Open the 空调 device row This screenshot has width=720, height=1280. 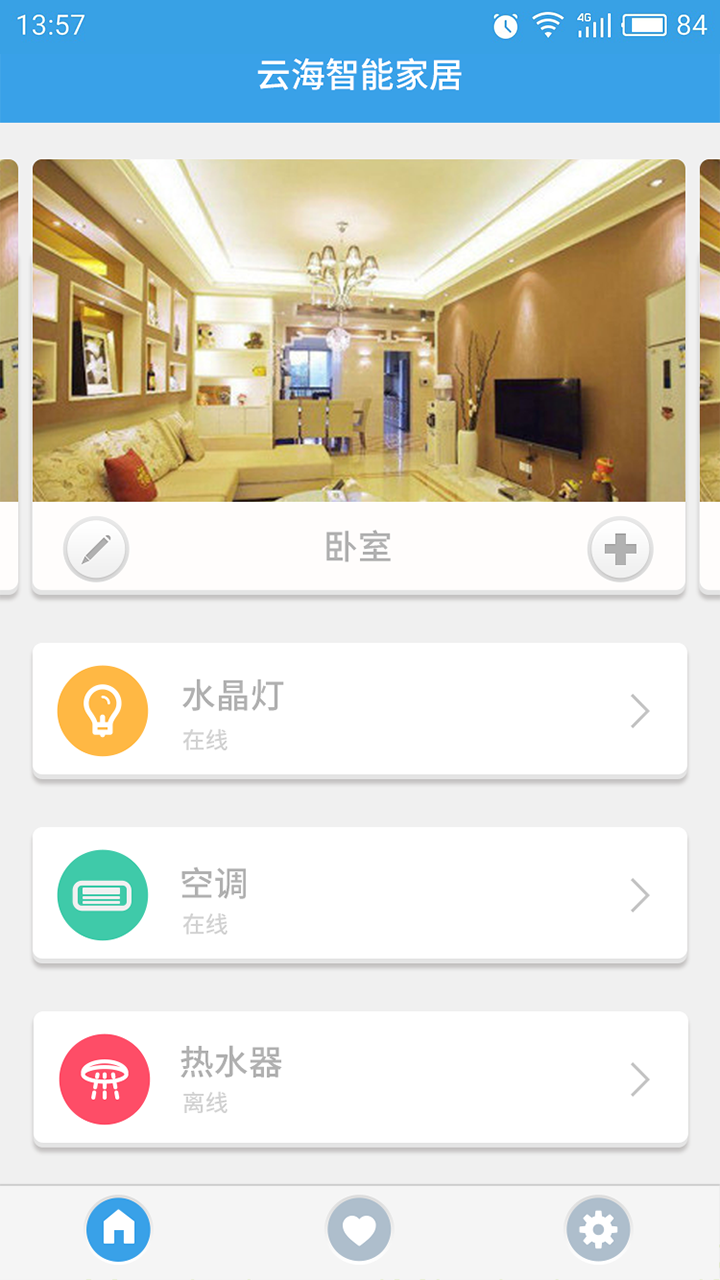(360, 895)
